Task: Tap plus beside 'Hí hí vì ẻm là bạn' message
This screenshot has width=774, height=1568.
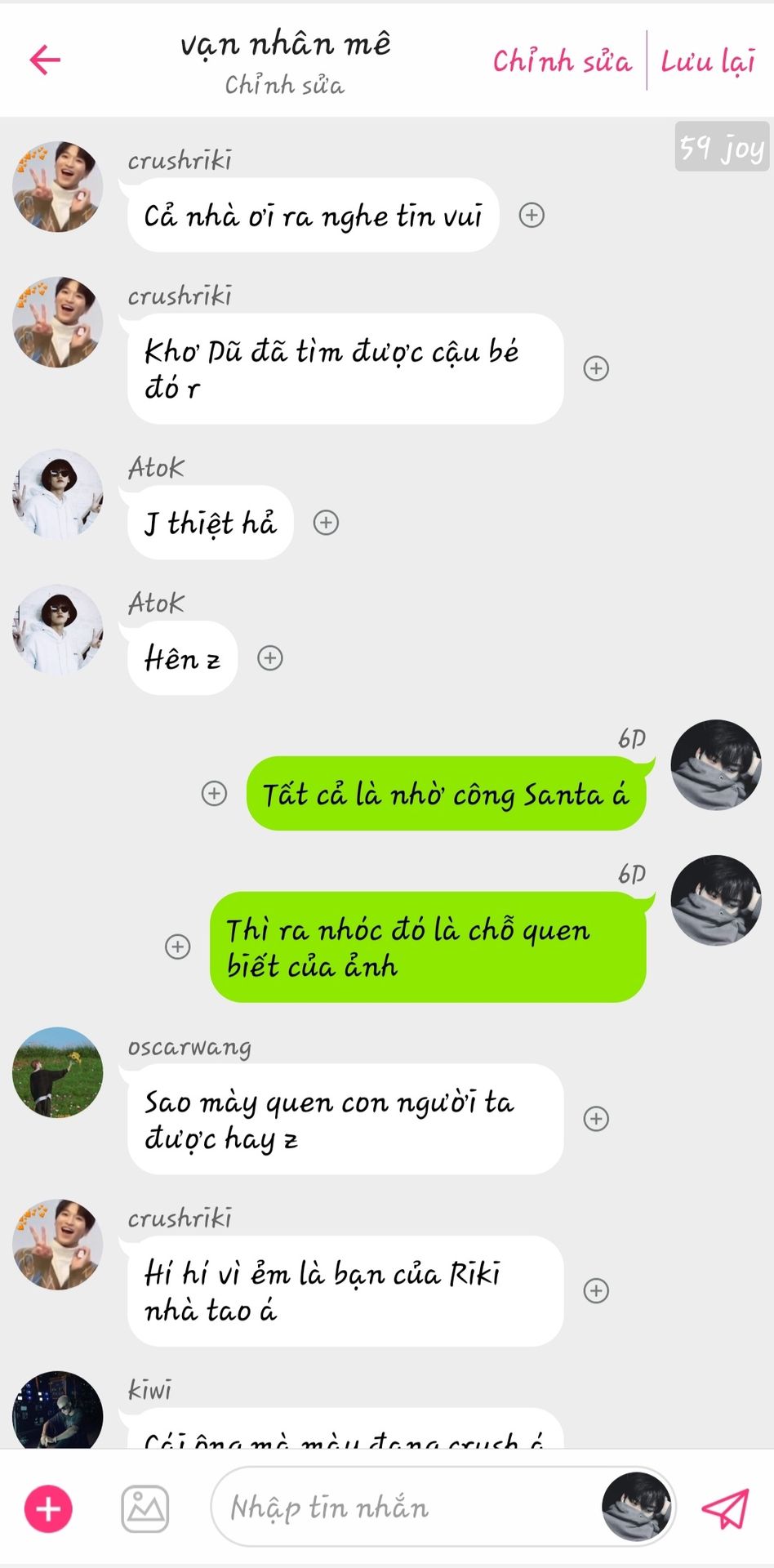Action: pyautogui.click(x=596, y=1291)
